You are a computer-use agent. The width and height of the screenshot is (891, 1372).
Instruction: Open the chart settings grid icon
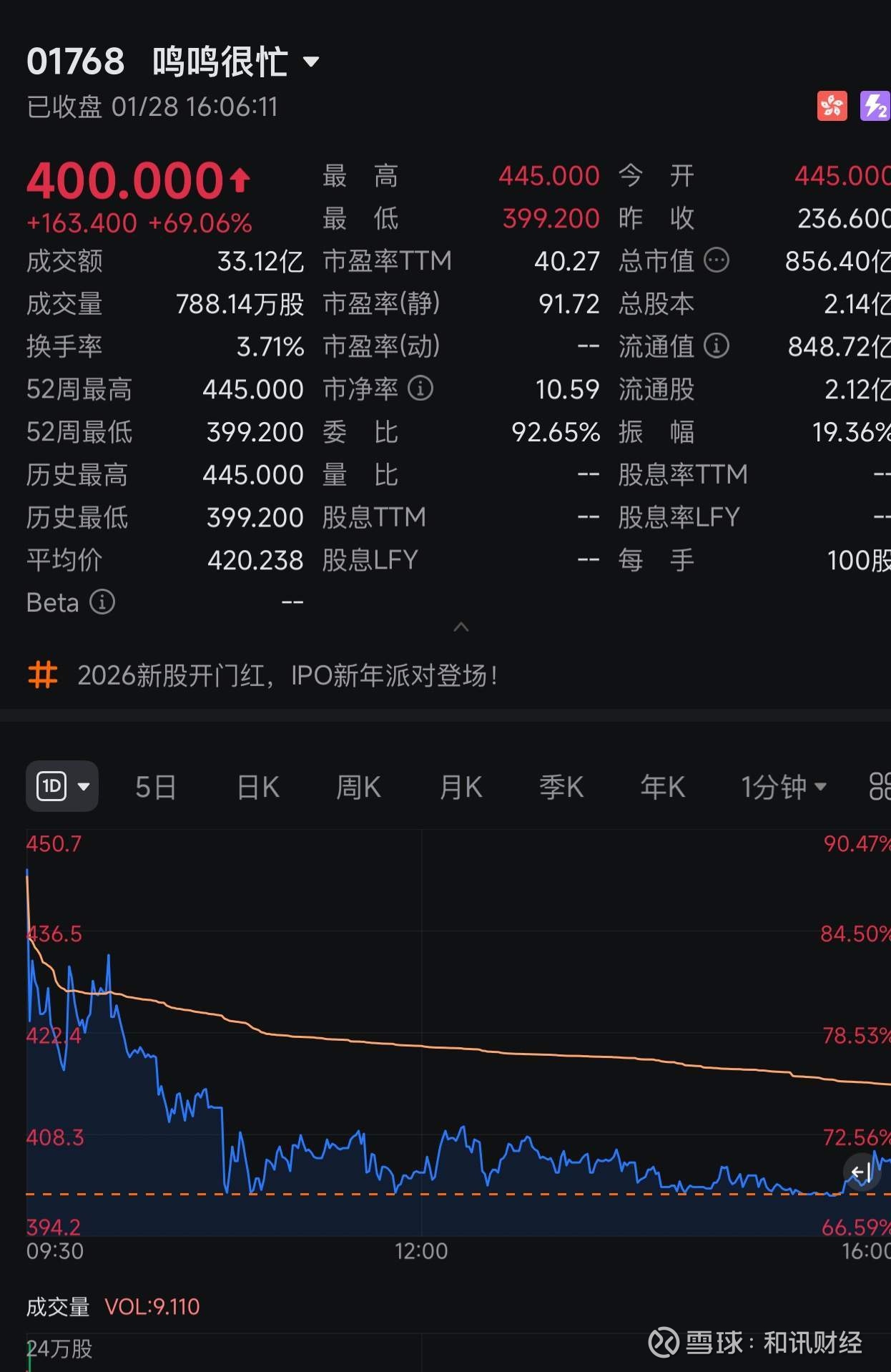pyautogui.click(x=880, y=786)
